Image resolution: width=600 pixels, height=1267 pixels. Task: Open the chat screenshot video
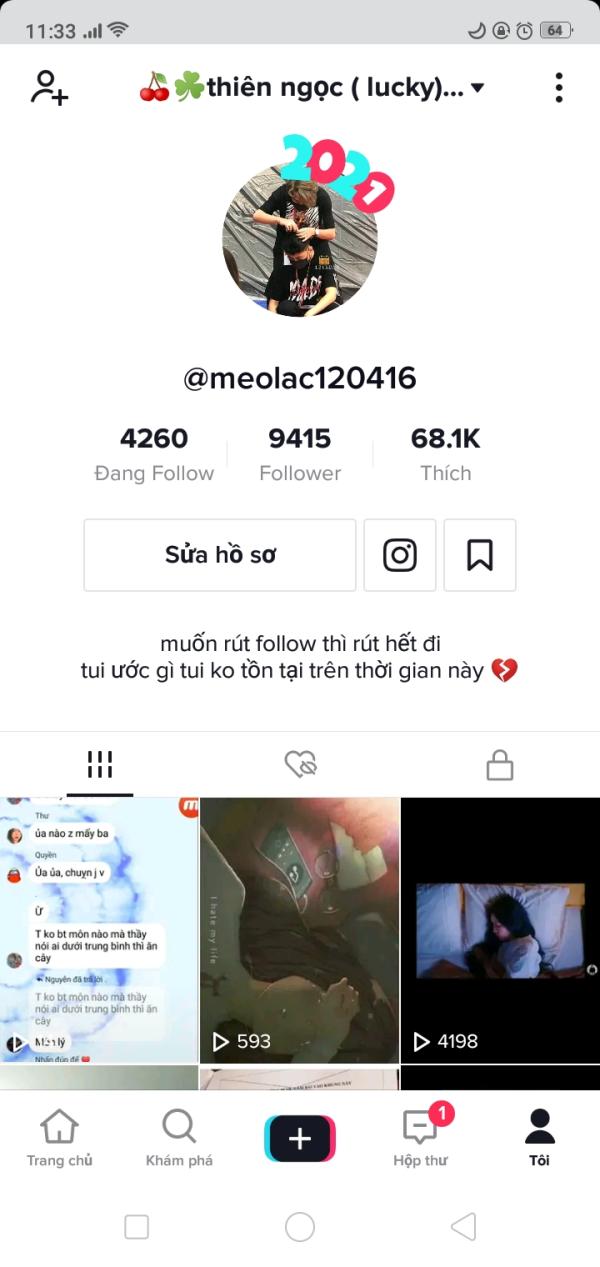[99, 930]
